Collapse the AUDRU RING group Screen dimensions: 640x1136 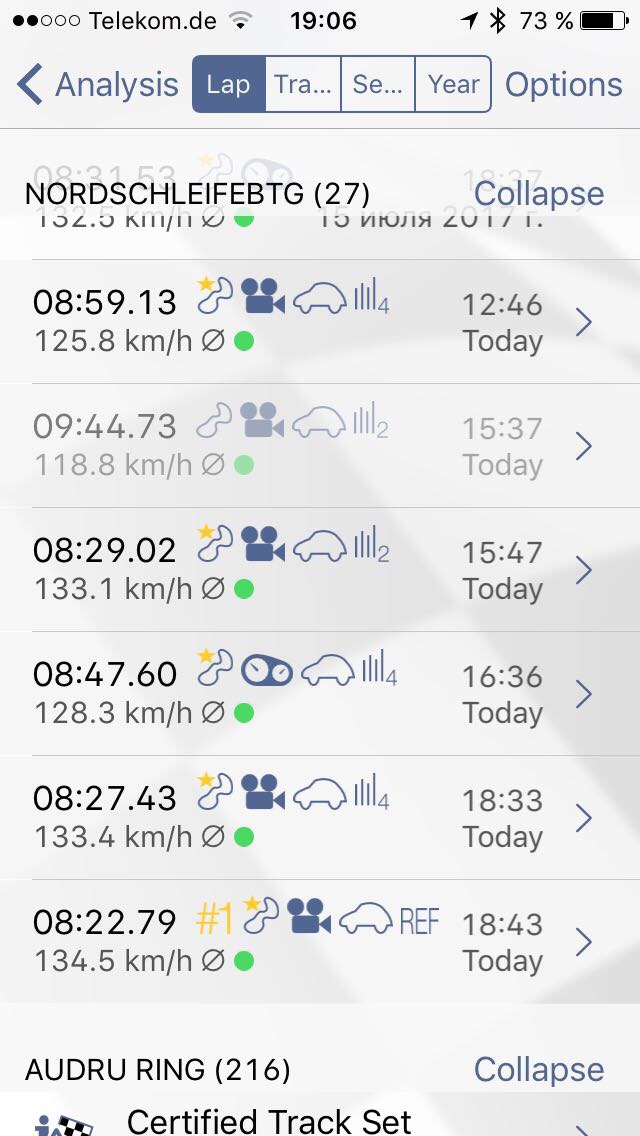coord(539,1069)
